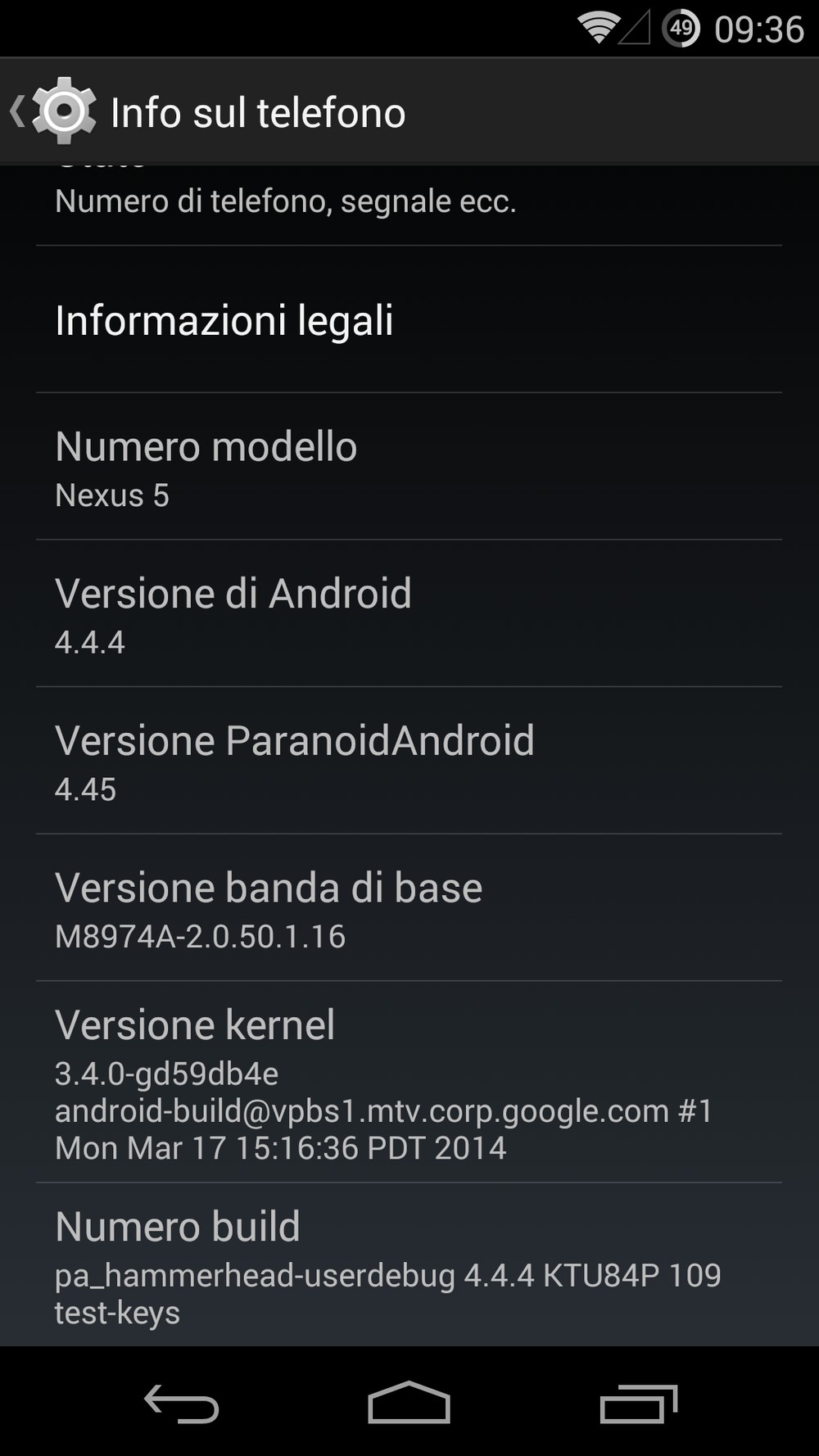The image size is (819, 1456).
Task: Tap the Versione ParanoidAndroid row
Action: coord(409,761)
